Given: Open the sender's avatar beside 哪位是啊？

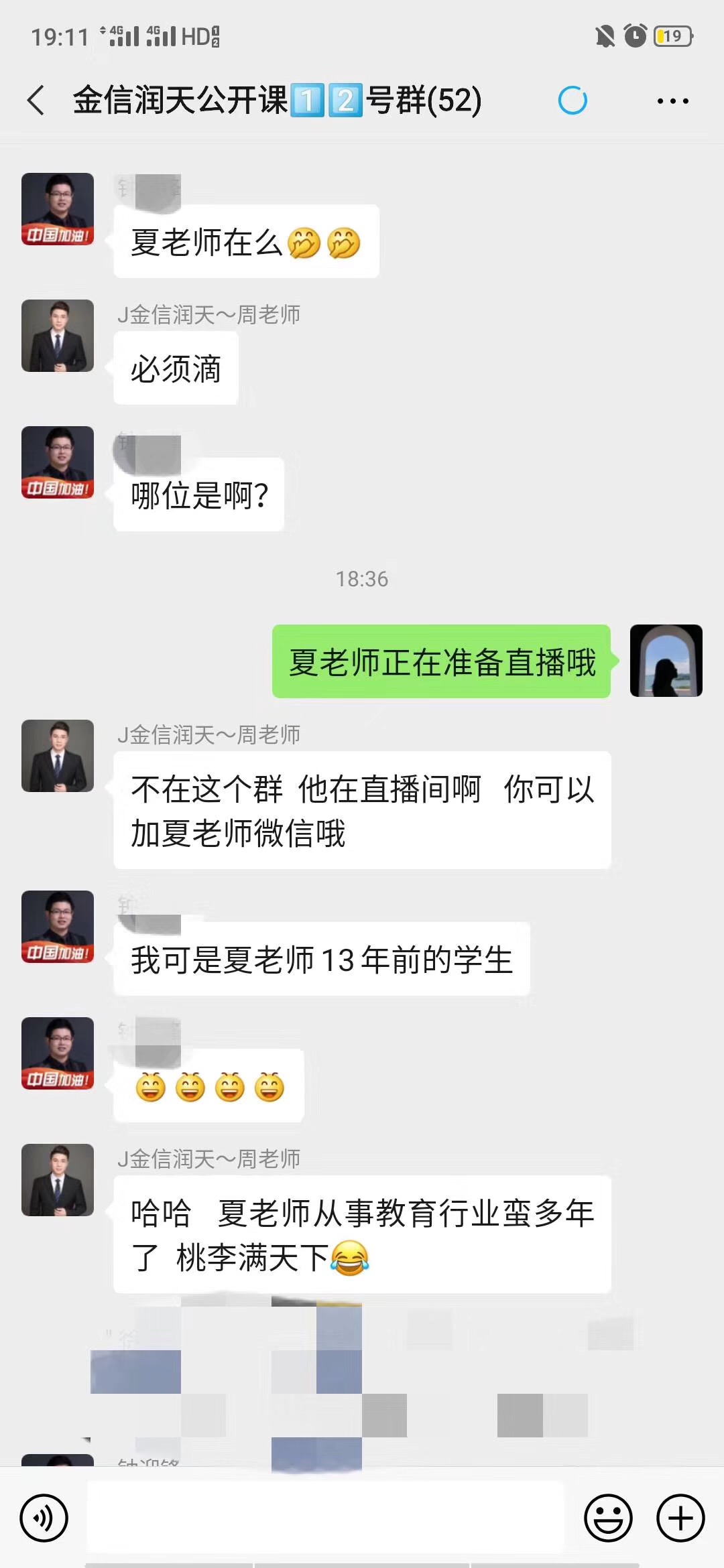Looking at the screenshot, I should (x=58, y=462).
